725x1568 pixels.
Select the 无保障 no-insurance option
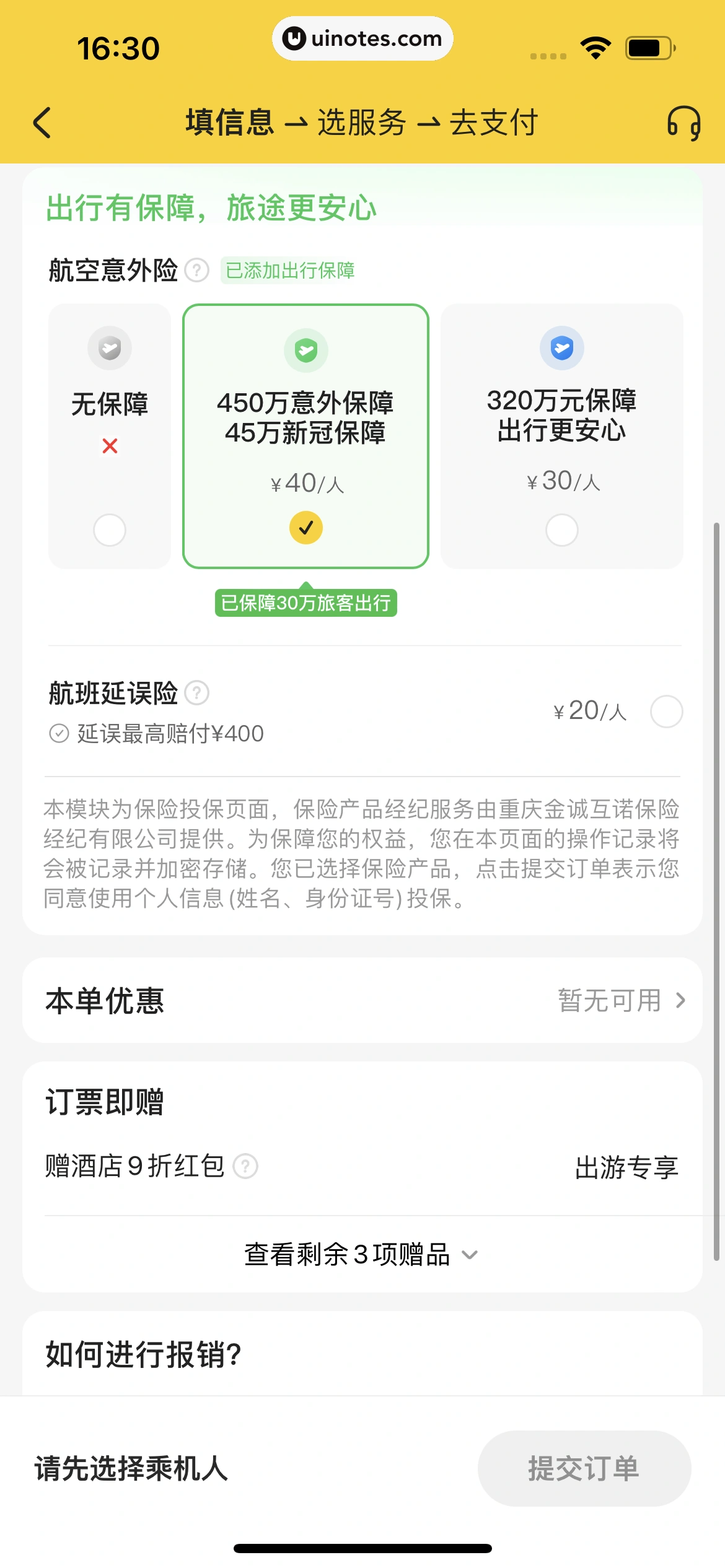coord(110,529)
